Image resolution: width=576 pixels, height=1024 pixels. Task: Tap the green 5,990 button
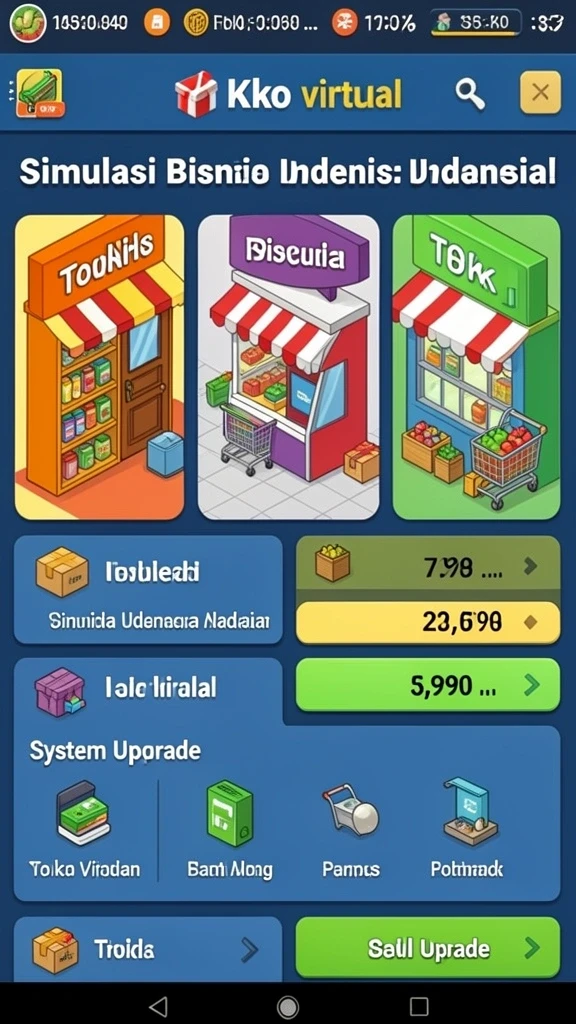pyautogui.click(x=428, y=685)
